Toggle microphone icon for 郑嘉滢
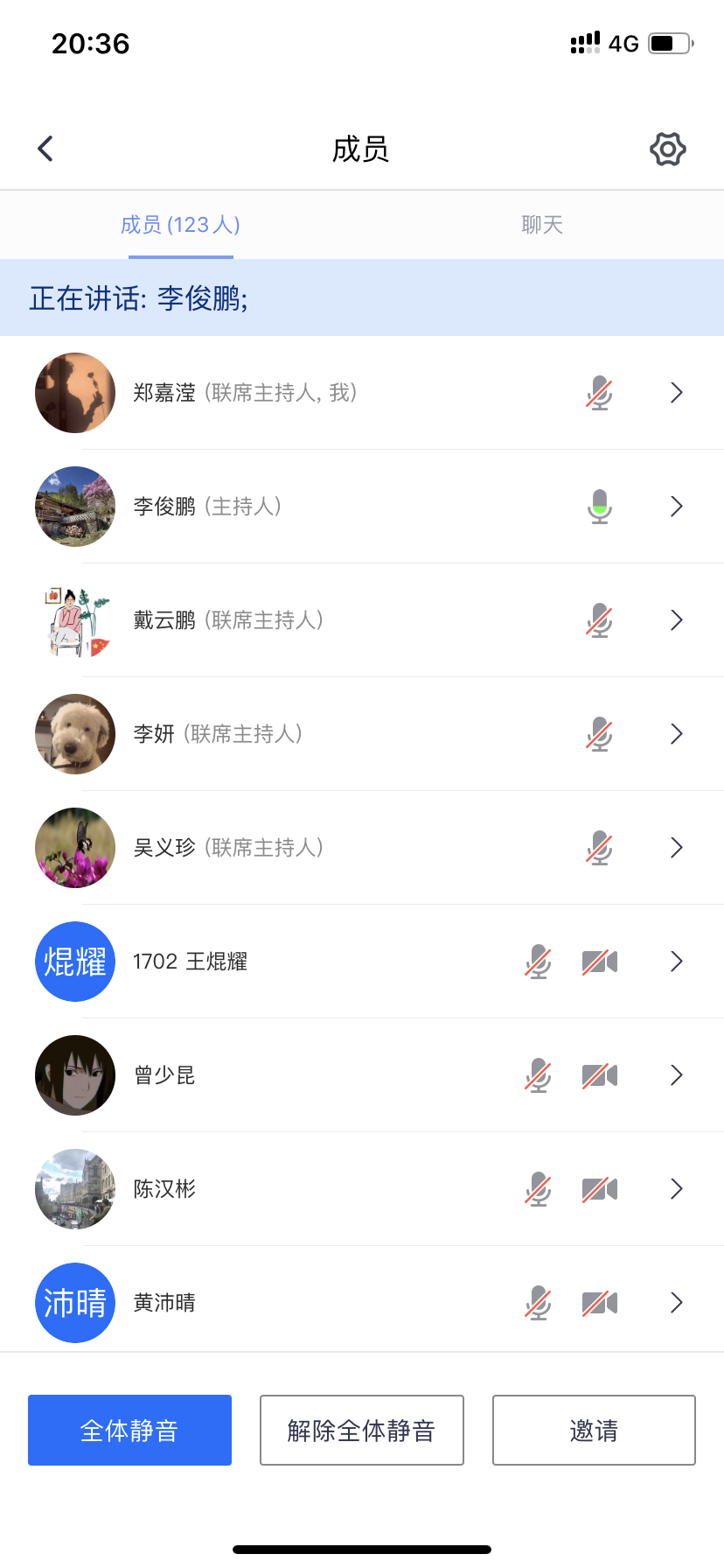Screen dimensions: 724x1568 pos(599,393)
